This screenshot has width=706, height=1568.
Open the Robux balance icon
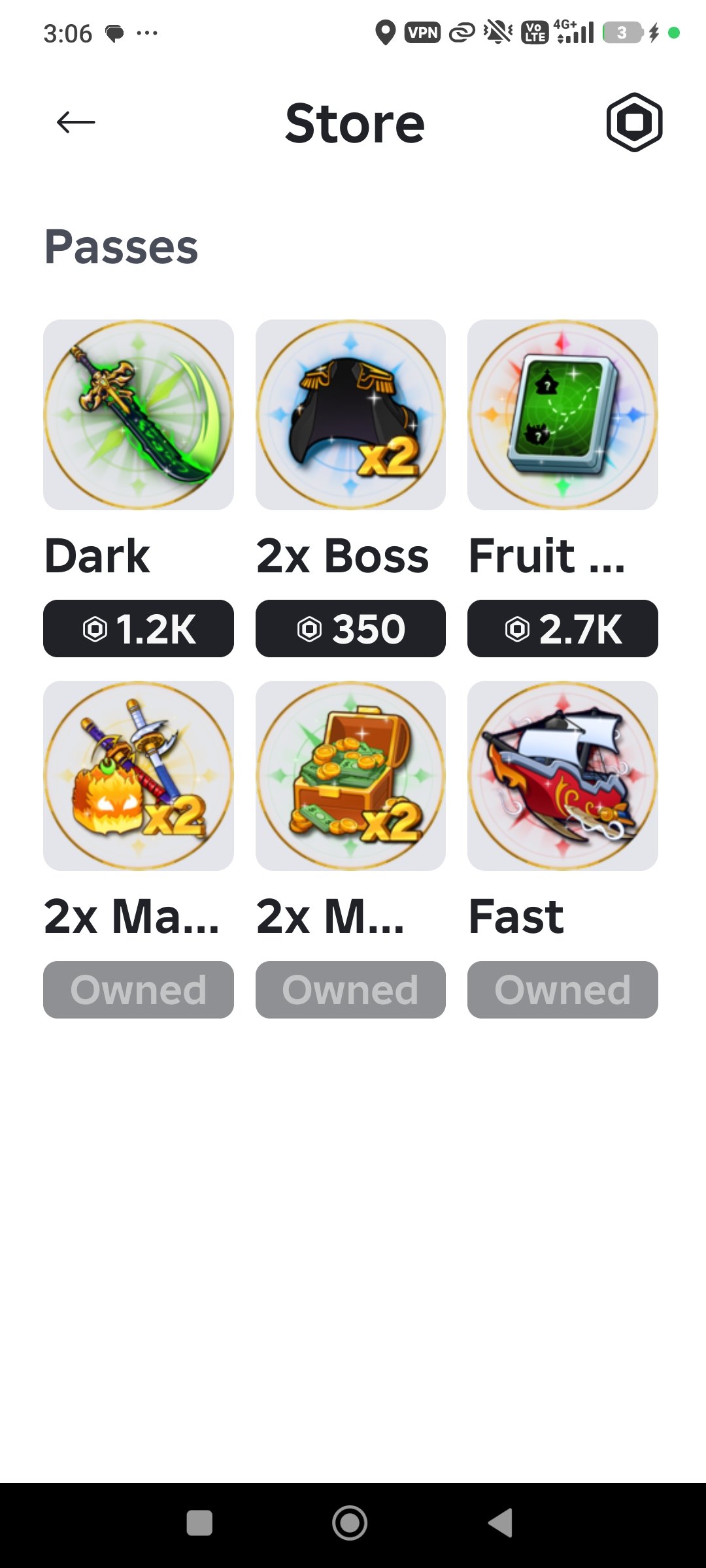pyautogui.click(x=634, y=122)
